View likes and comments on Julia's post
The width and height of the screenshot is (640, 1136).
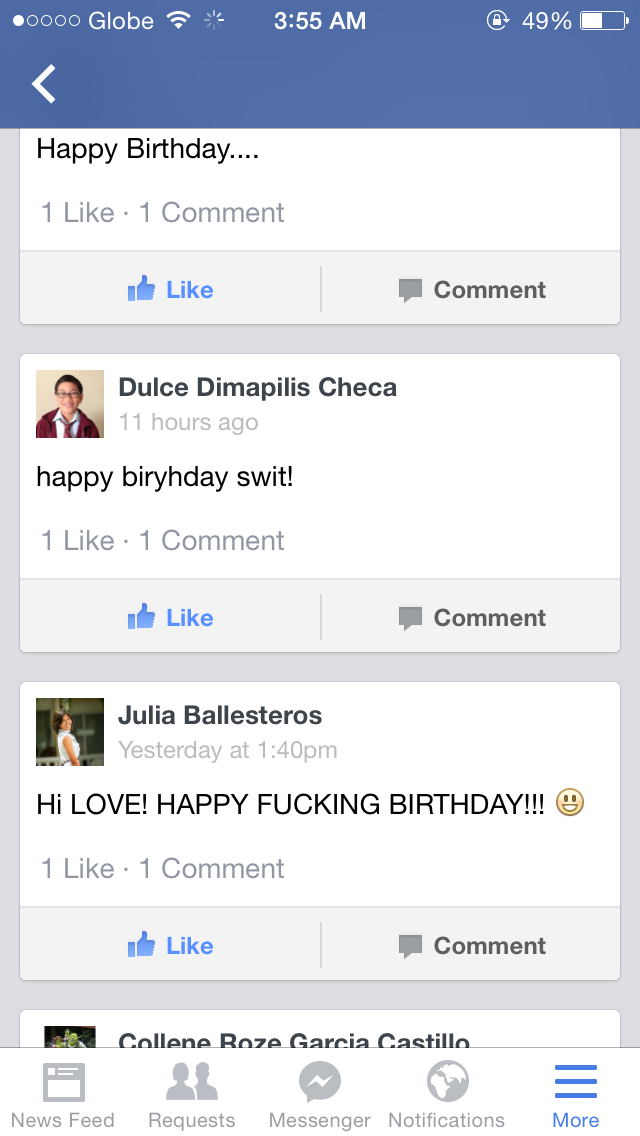(162, 869)
